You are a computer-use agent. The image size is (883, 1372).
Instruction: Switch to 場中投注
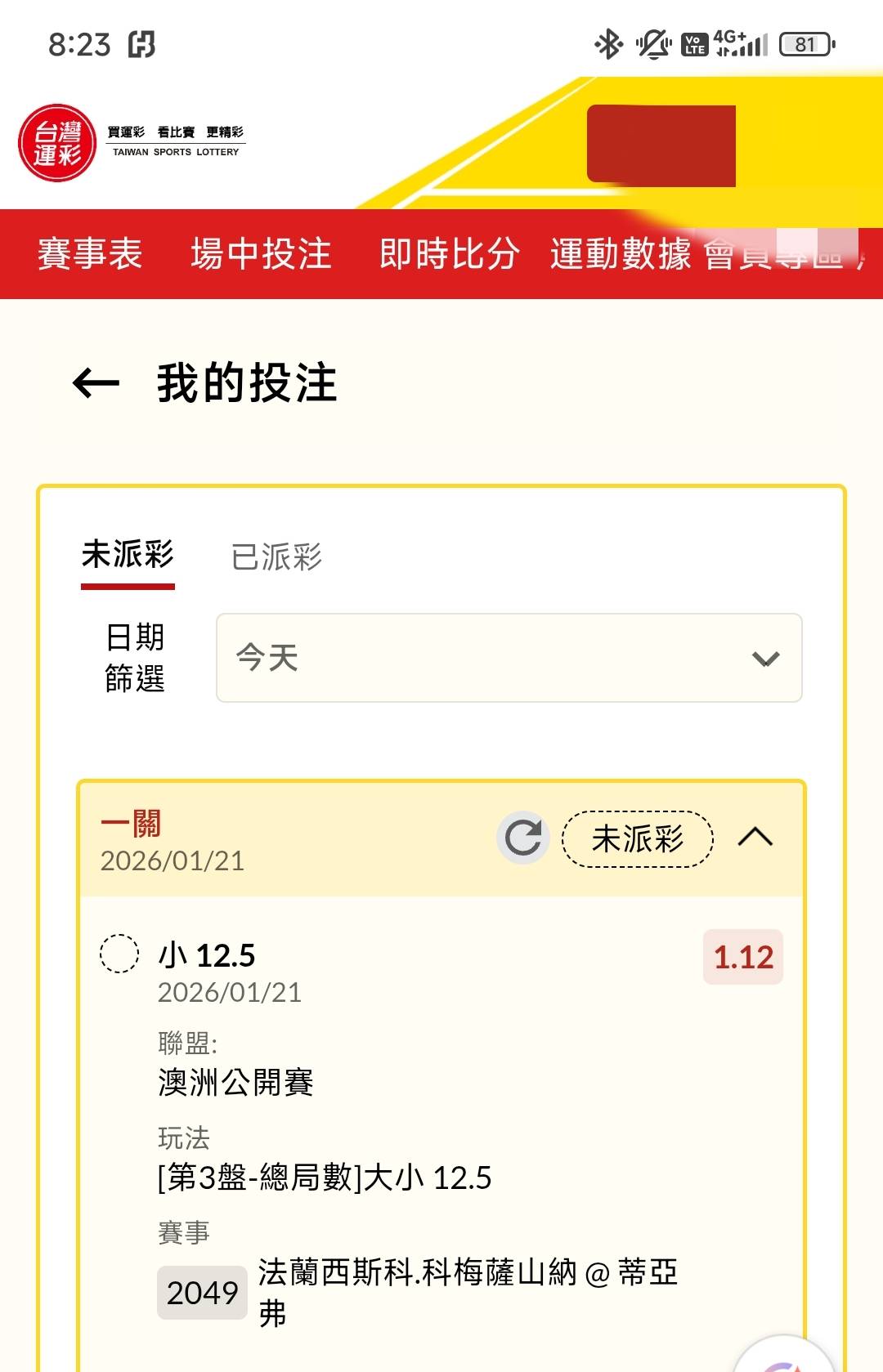coord(261,254)
